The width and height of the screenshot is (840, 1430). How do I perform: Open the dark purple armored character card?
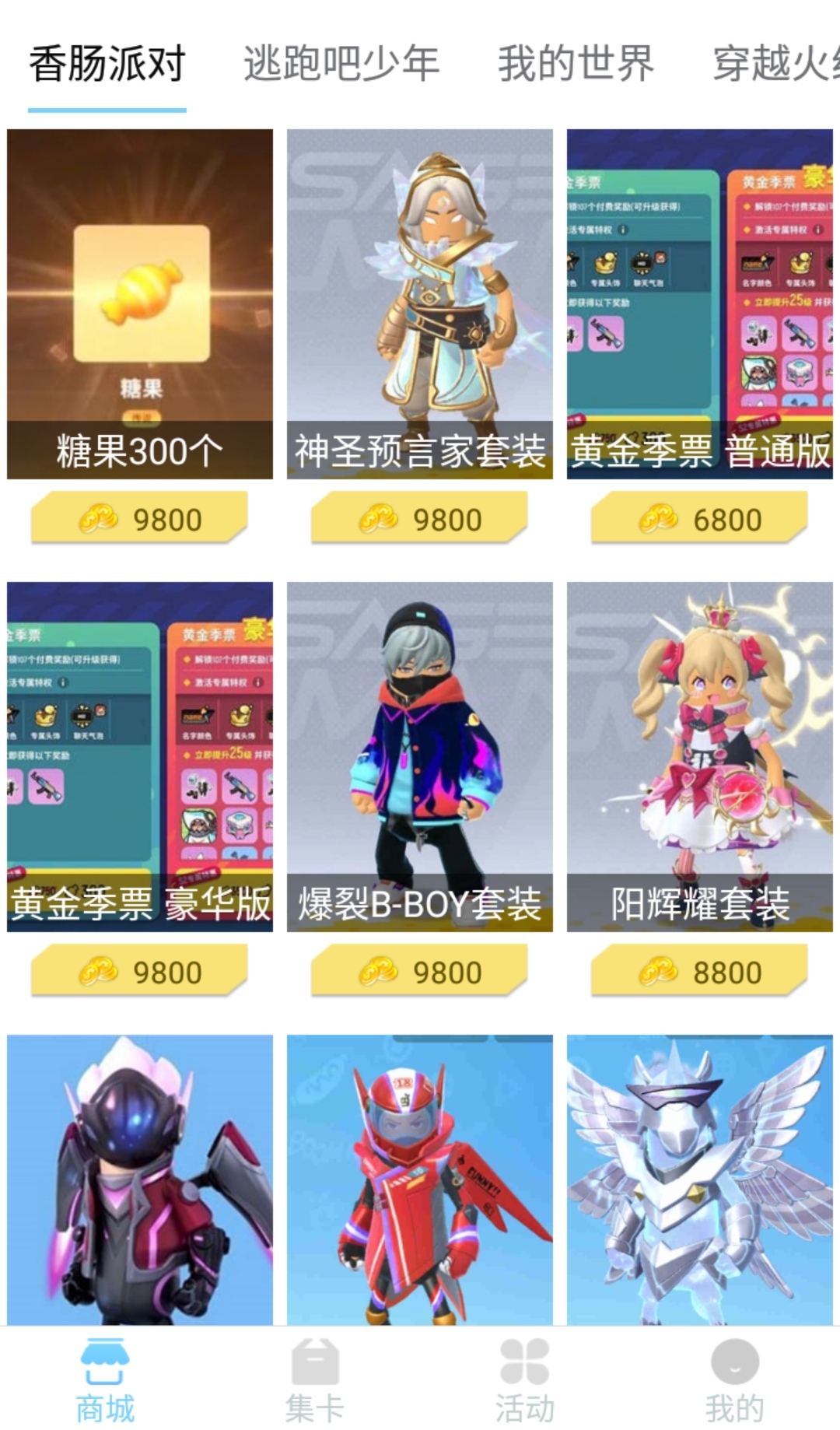pos(140,1179)
